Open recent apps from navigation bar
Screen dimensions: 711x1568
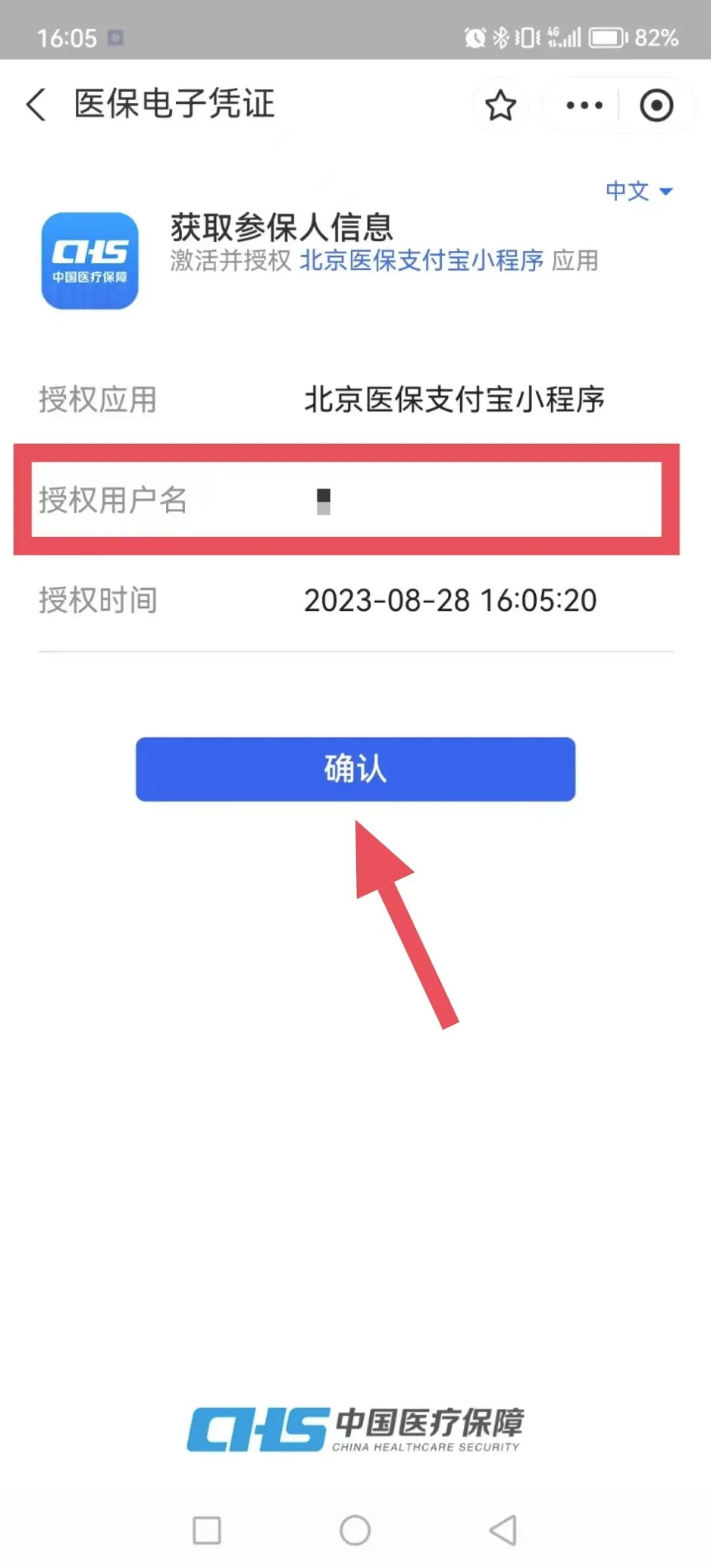(207, 1530)
